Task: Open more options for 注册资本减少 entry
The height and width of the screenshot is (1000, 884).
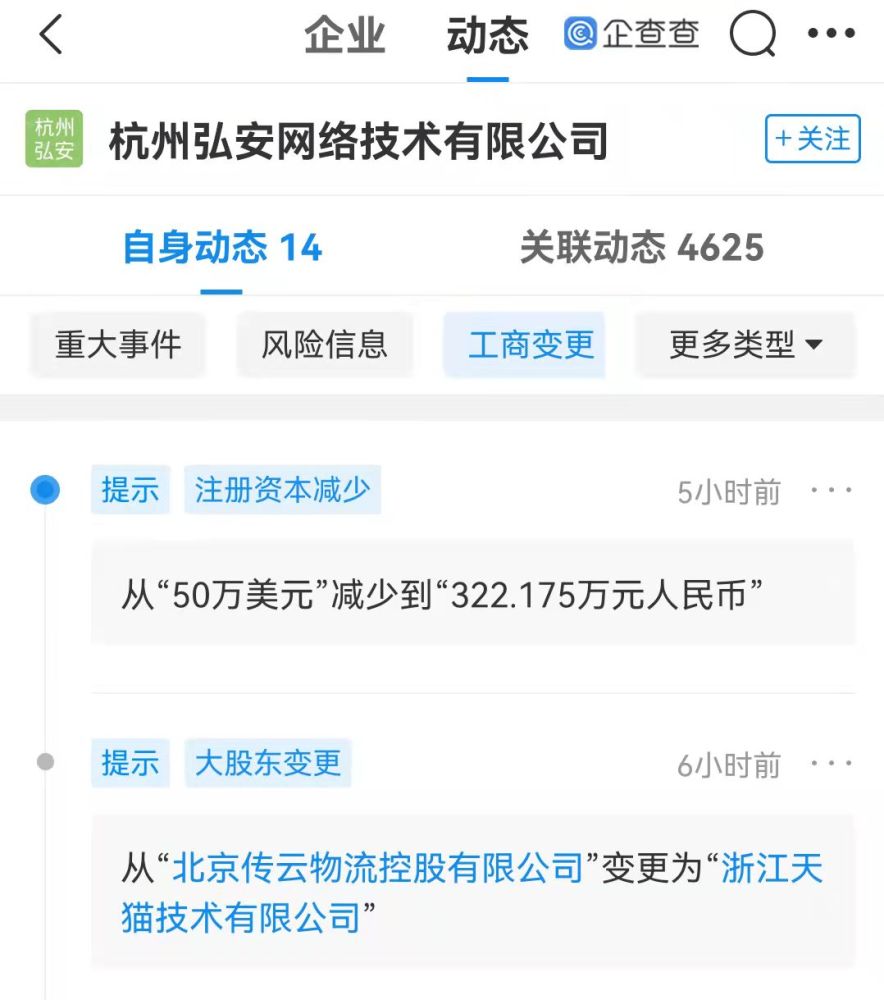Action: (831, 491)
